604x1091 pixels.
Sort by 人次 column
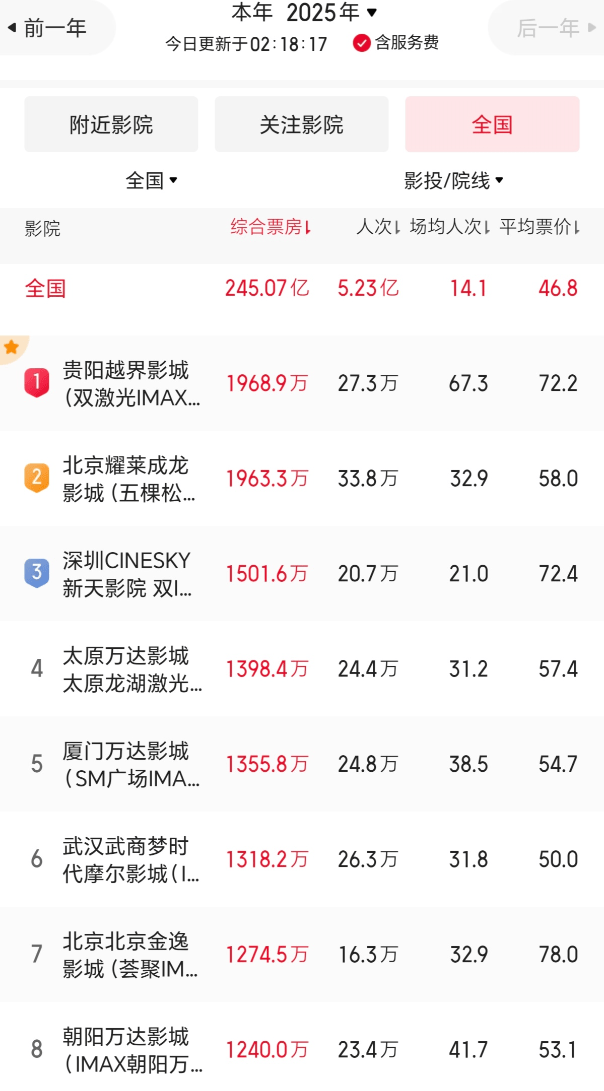point(378,228)
